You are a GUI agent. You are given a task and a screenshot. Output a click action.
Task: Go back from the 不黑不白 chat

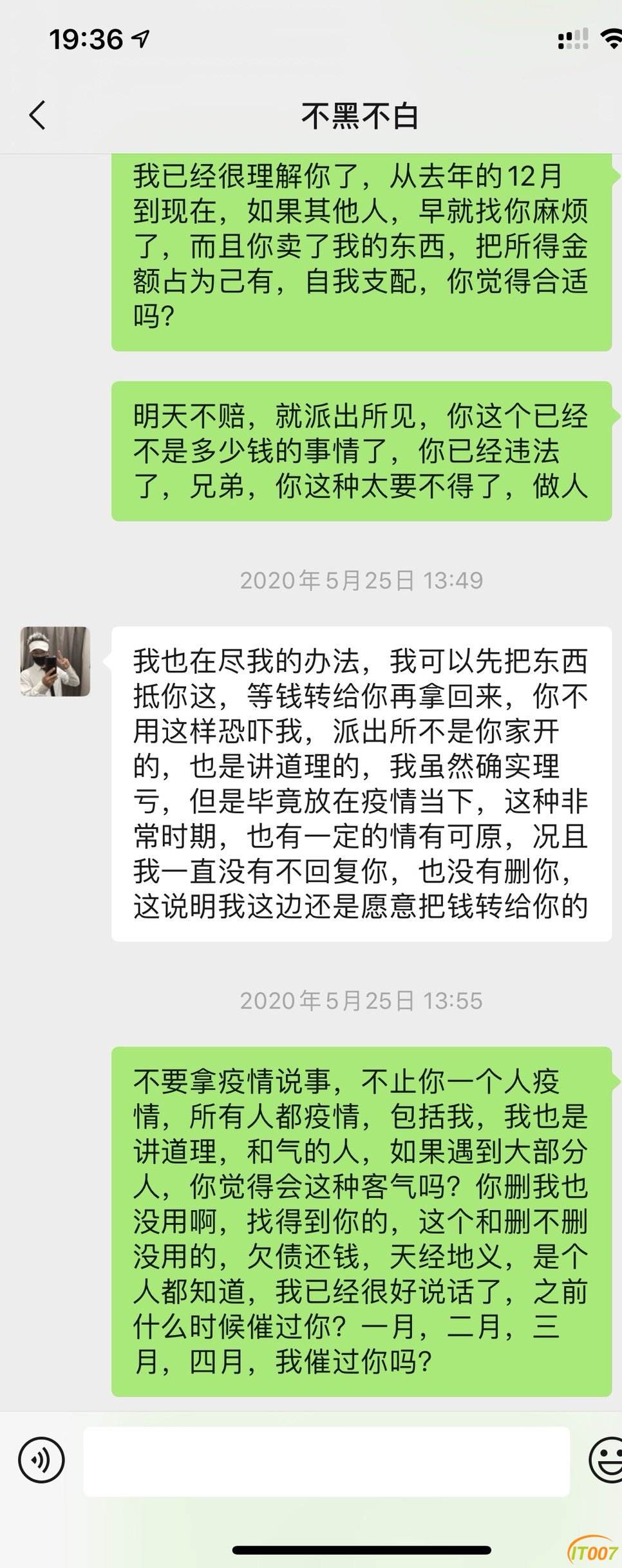37,115
